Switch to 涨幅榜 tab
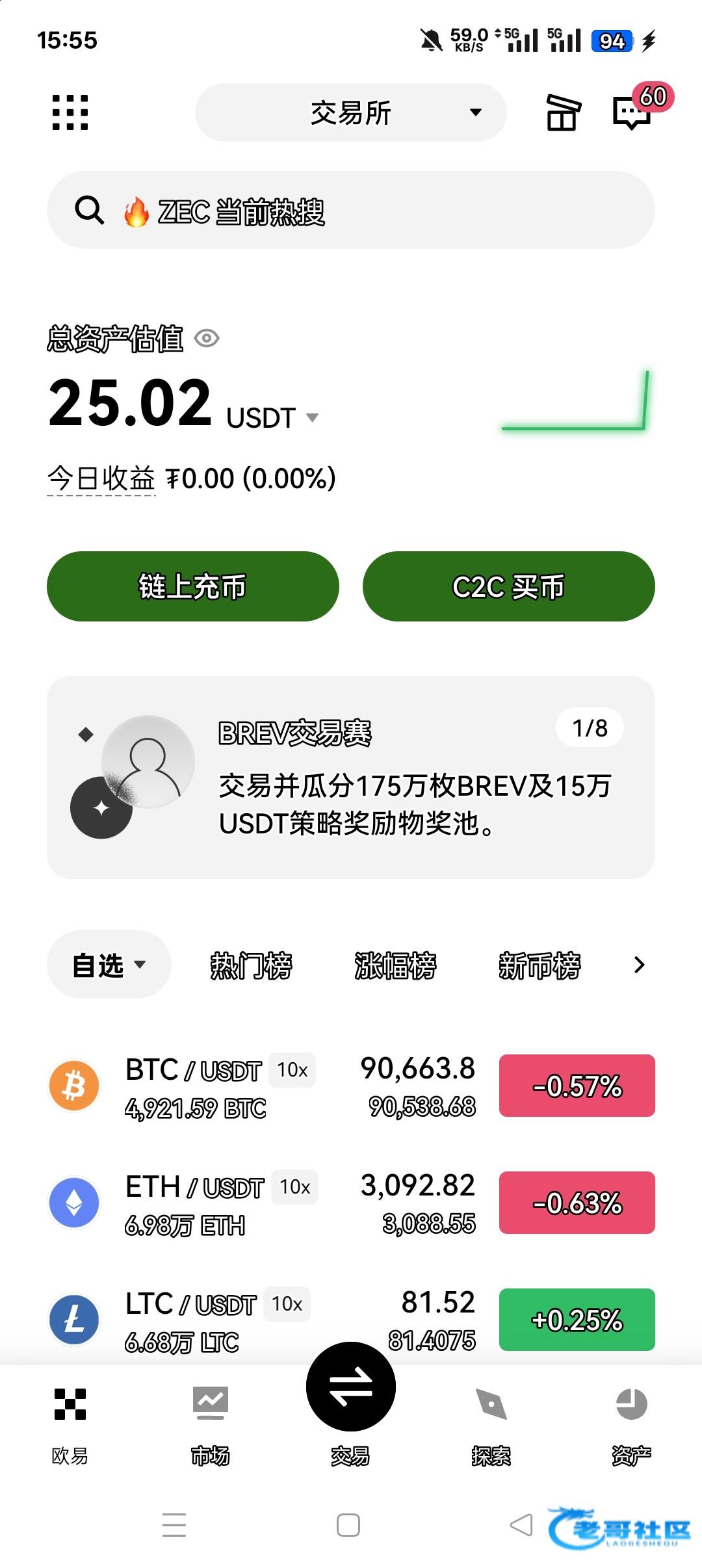 (x=395, y=965)
